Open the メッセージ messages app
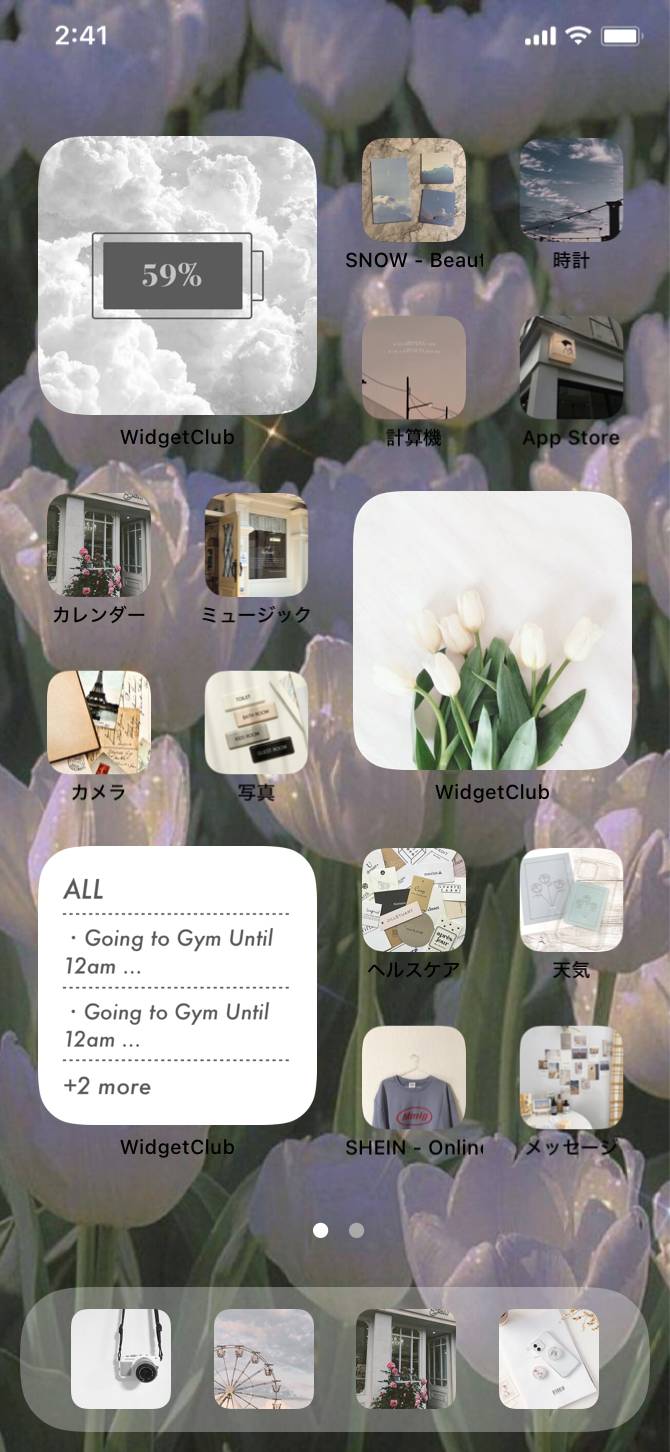670x1452 pixels. click(571, 1077)
